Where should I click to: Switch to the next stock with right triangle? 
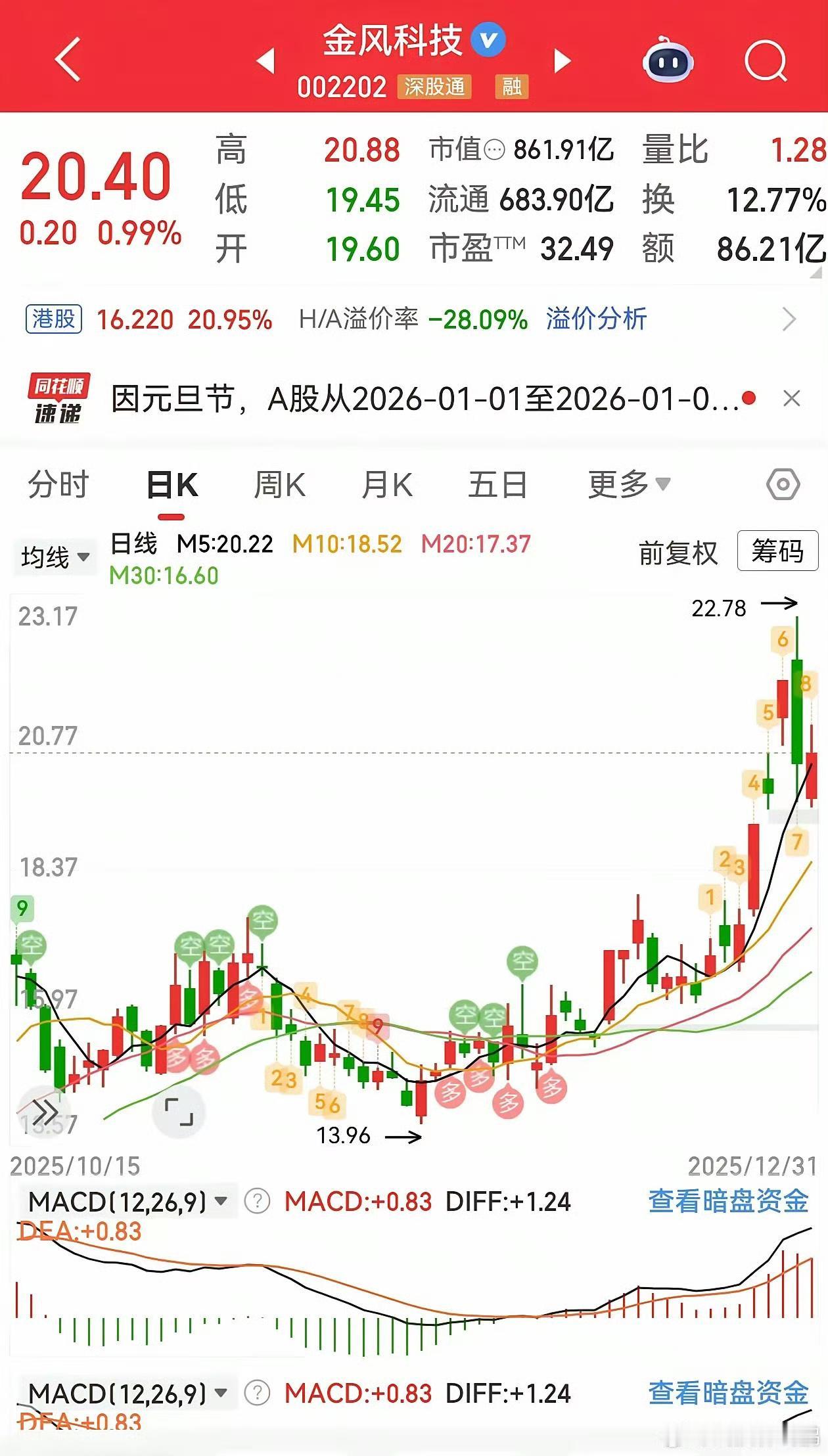[x=563, y=60]
